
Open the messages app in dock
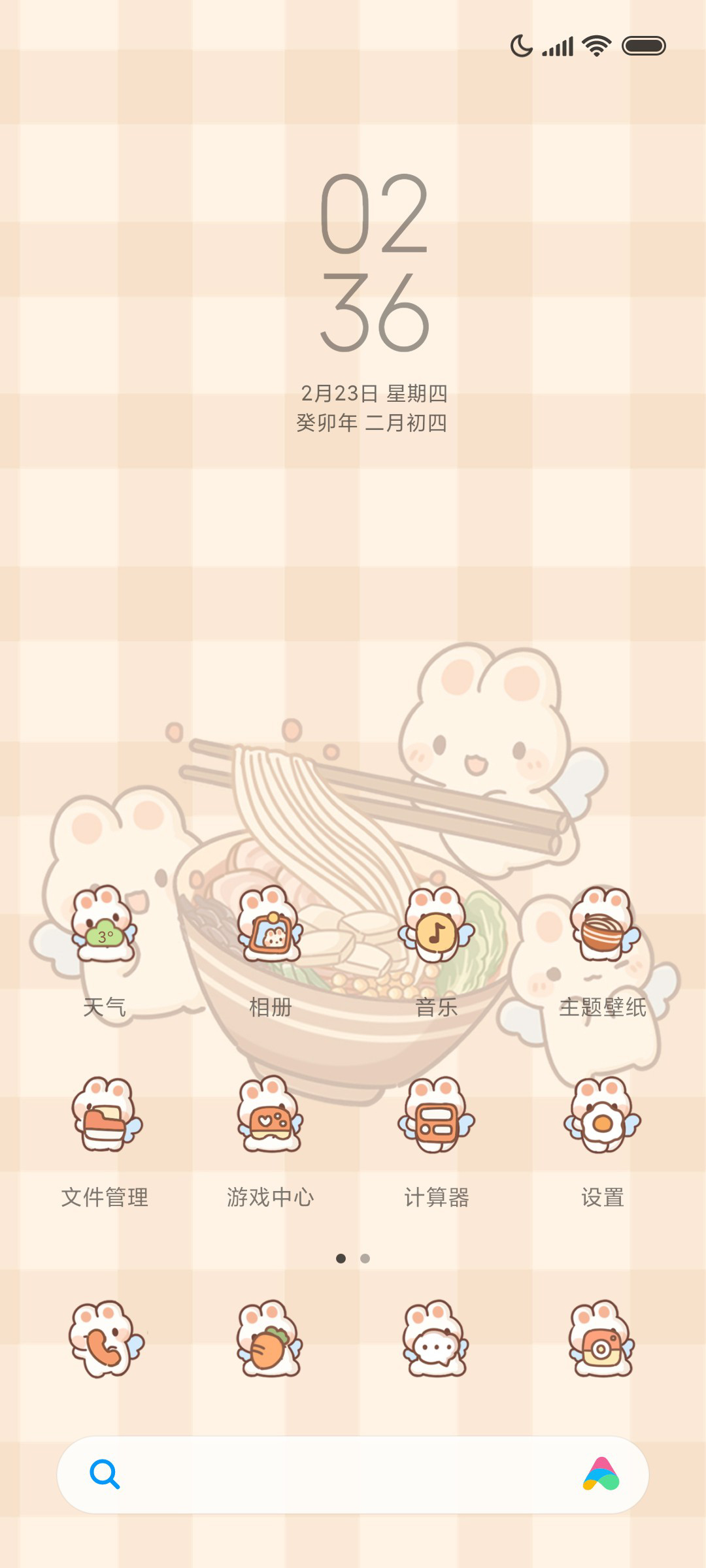tap(437, 1339)
